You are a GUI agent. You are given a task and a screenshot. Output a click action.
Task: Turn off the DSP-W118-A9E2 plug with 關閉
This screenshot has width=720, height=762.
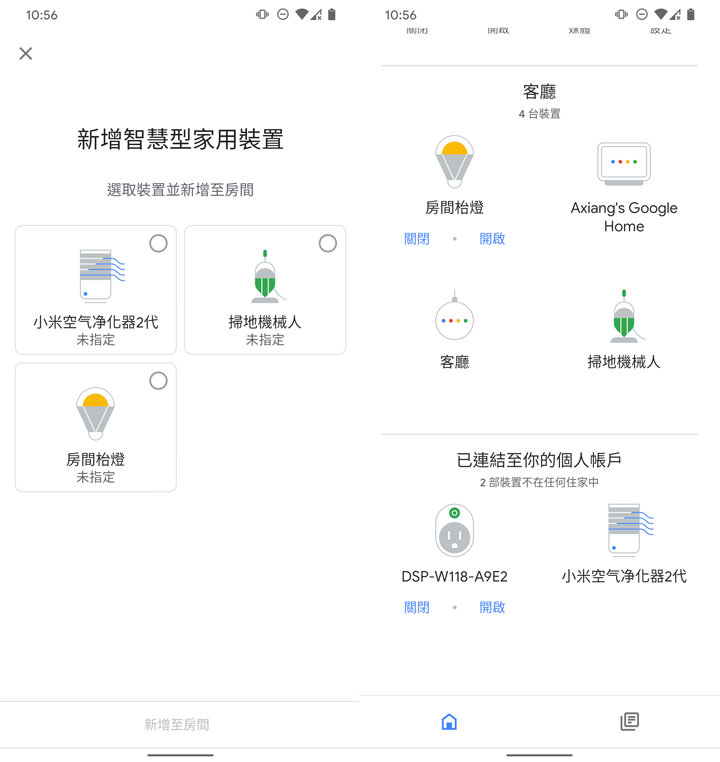[417, 607]
